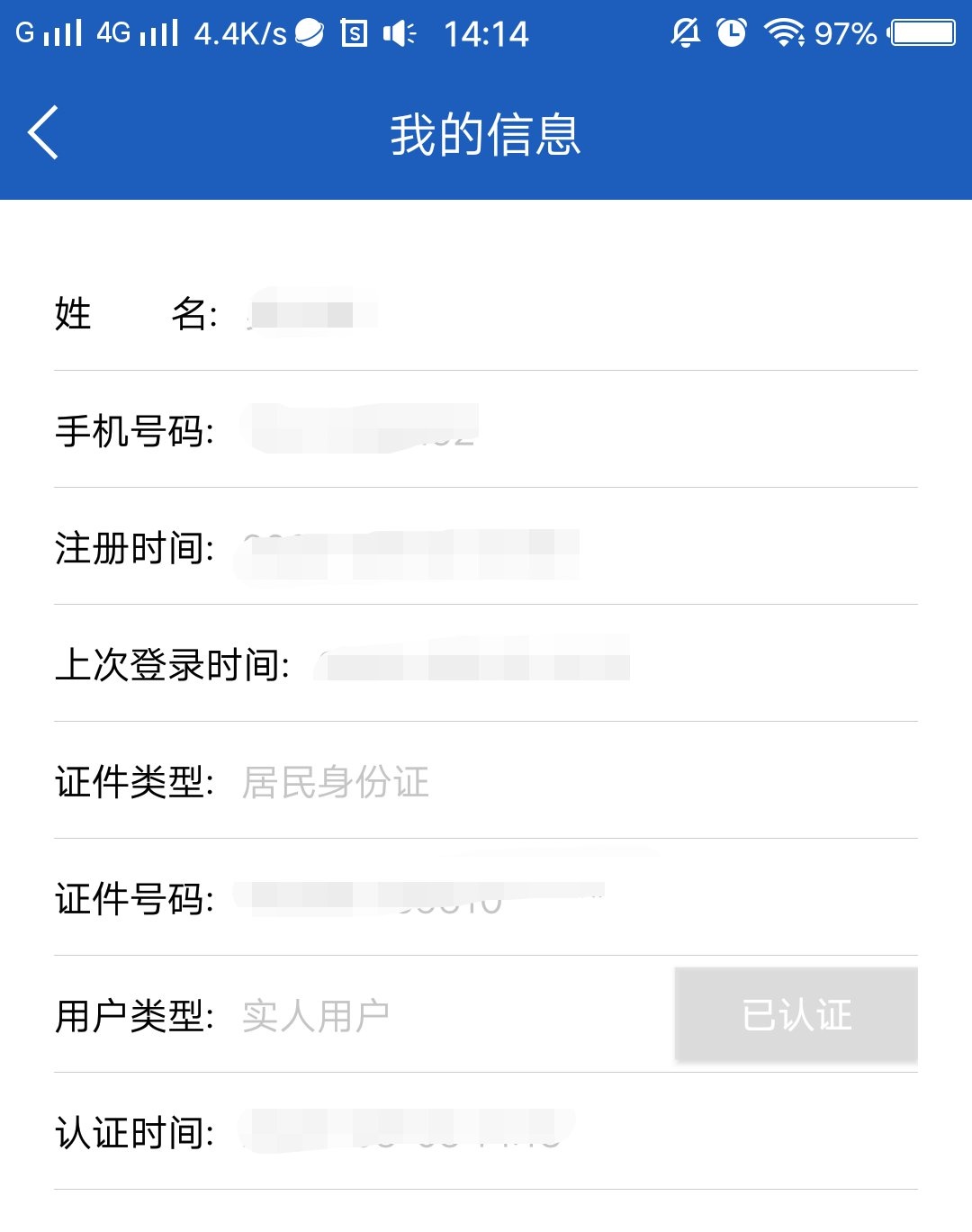This screenshot has height=1232, width=972.
Task: Tap the browser globe icon in status bar
Action: (x=306, y=32)
